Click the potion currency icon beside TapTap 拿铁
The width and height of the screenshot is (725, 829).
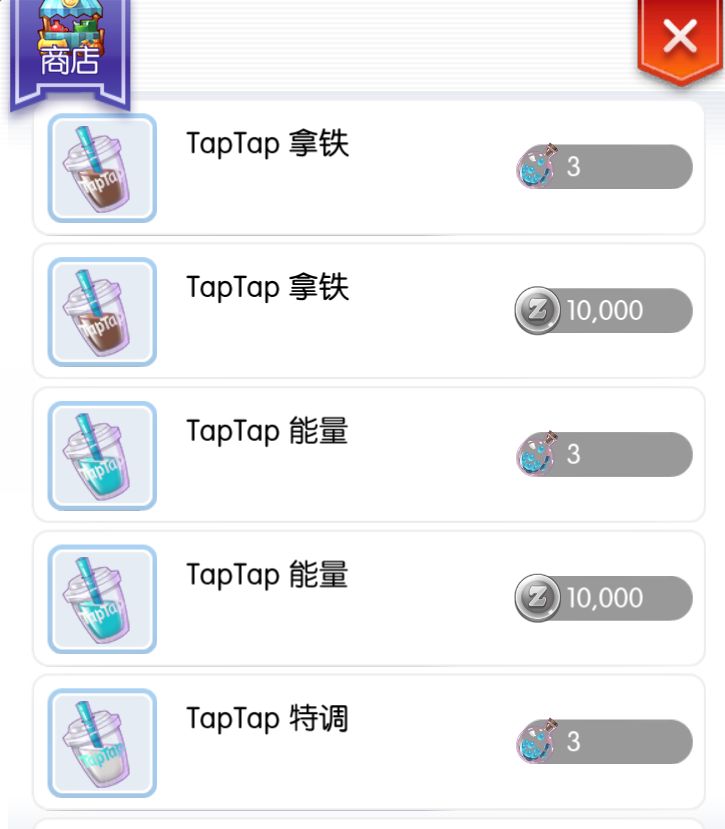point(534,166)
